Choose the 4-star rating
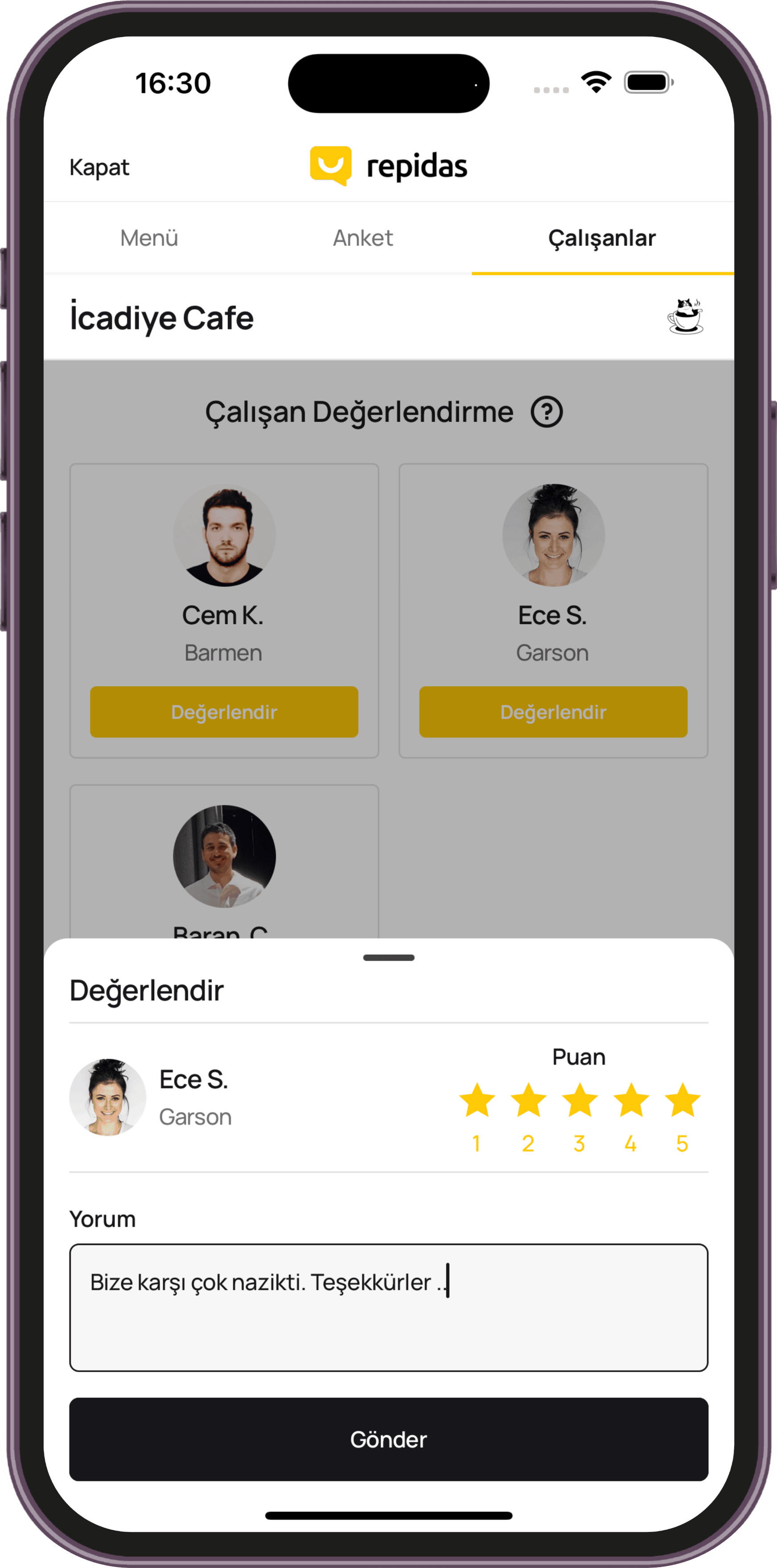The width and height of the screenshot is (777, 1568). [x=631, y=1100]
